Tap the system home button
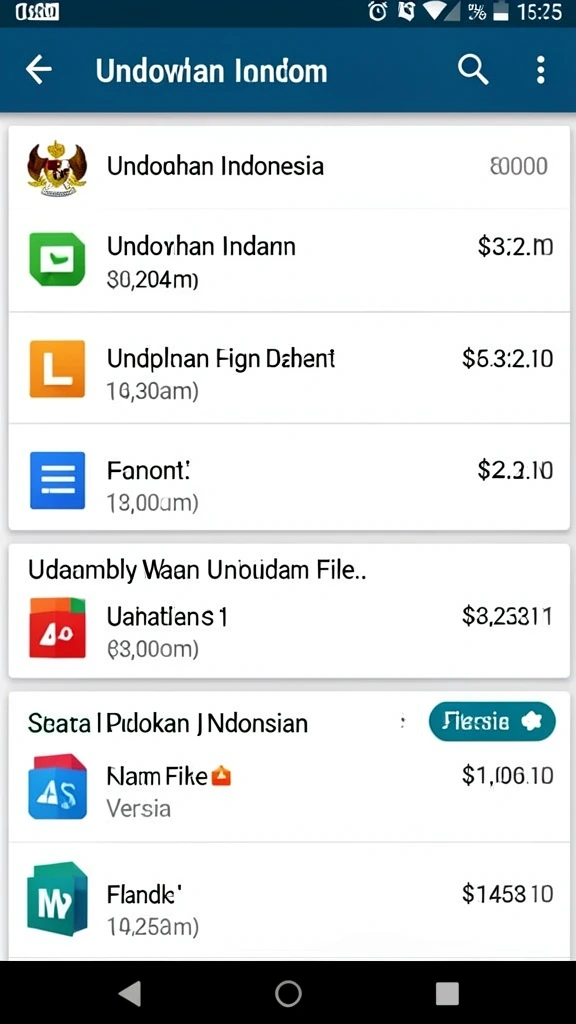Screen dimensions: 576x1024 coord(288,993)
